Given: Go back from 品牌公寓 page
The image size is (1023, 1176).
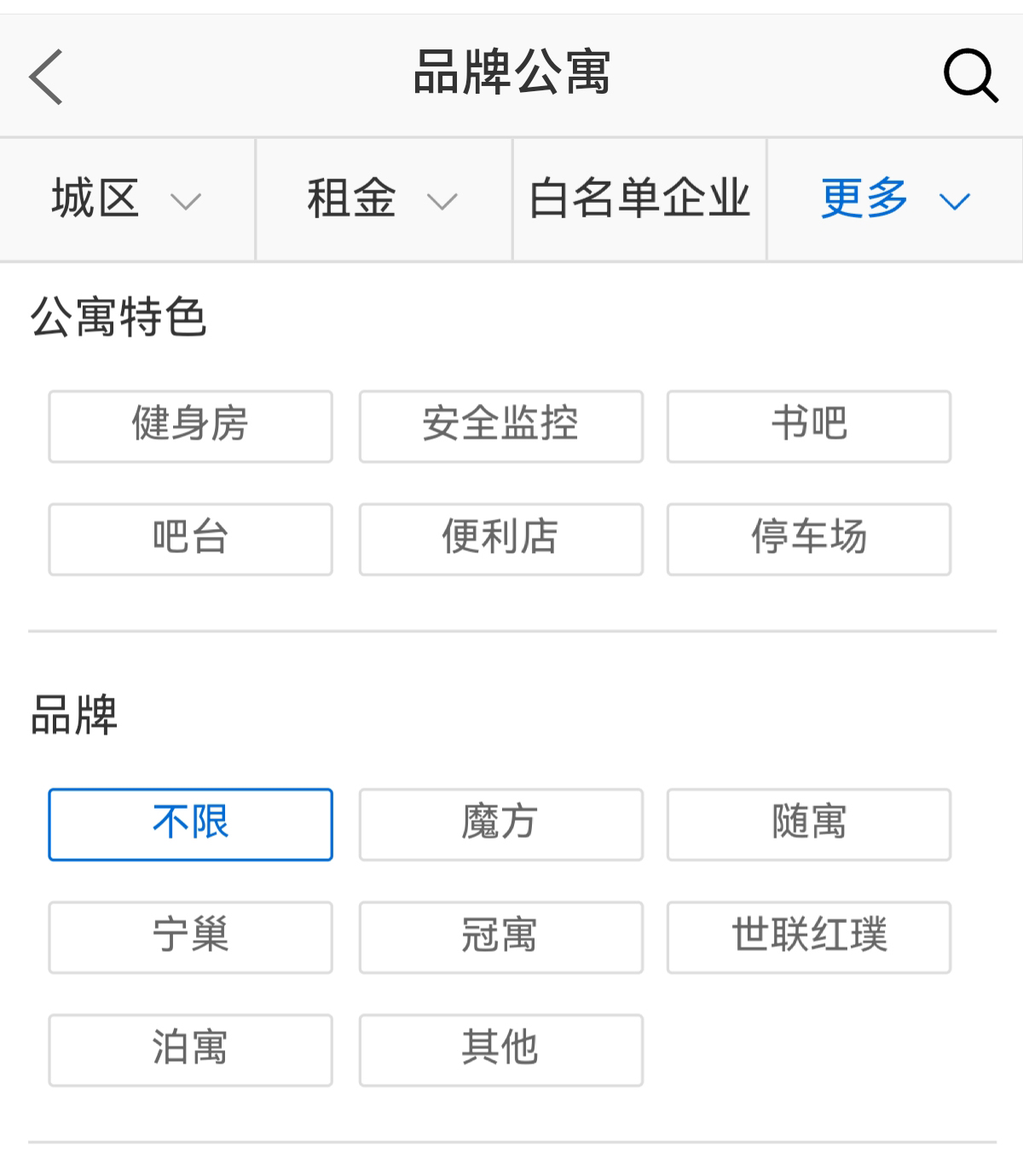Looking at the screenshot, I should [46, 77].
